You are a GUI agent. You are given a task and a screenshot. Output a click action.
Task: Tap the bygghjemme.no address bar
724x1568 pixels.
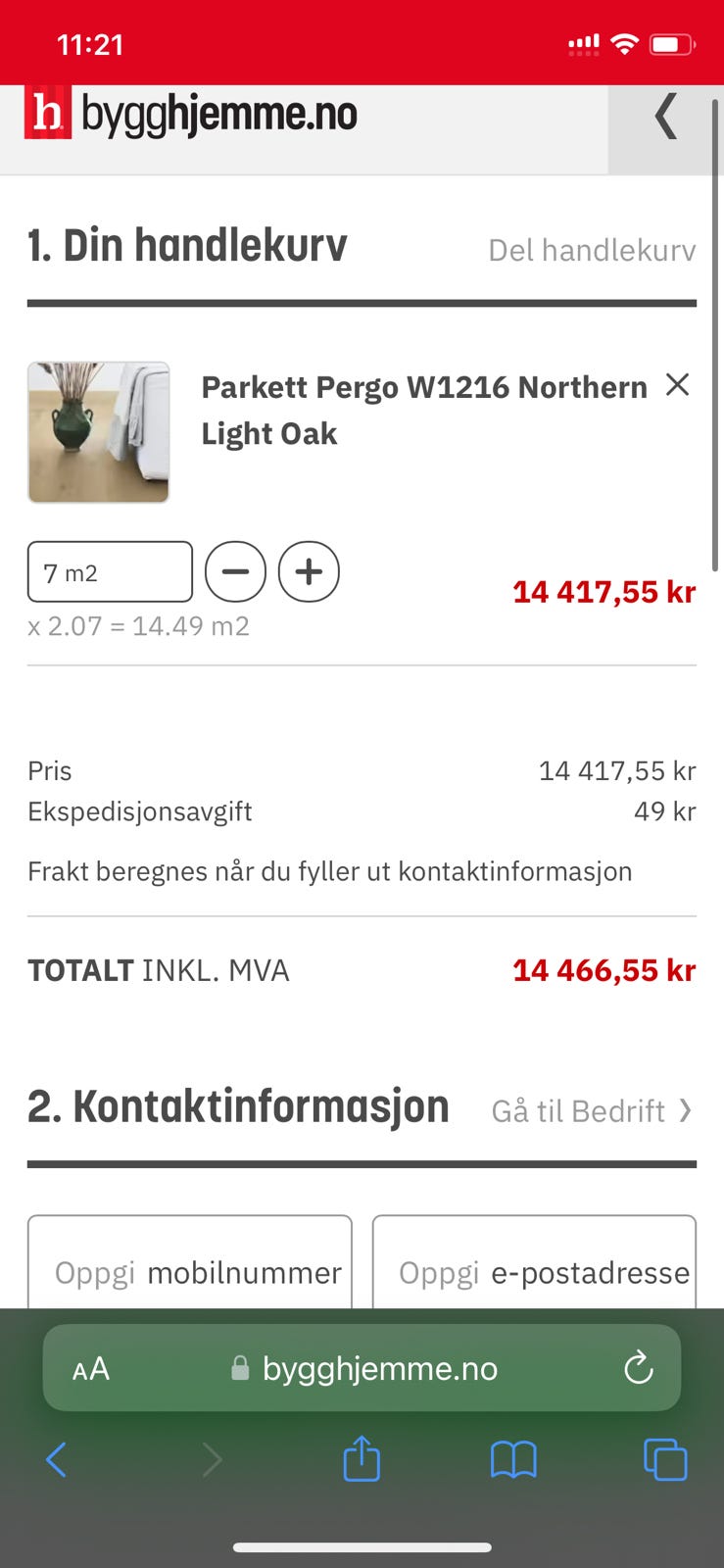click(379, 1368)
